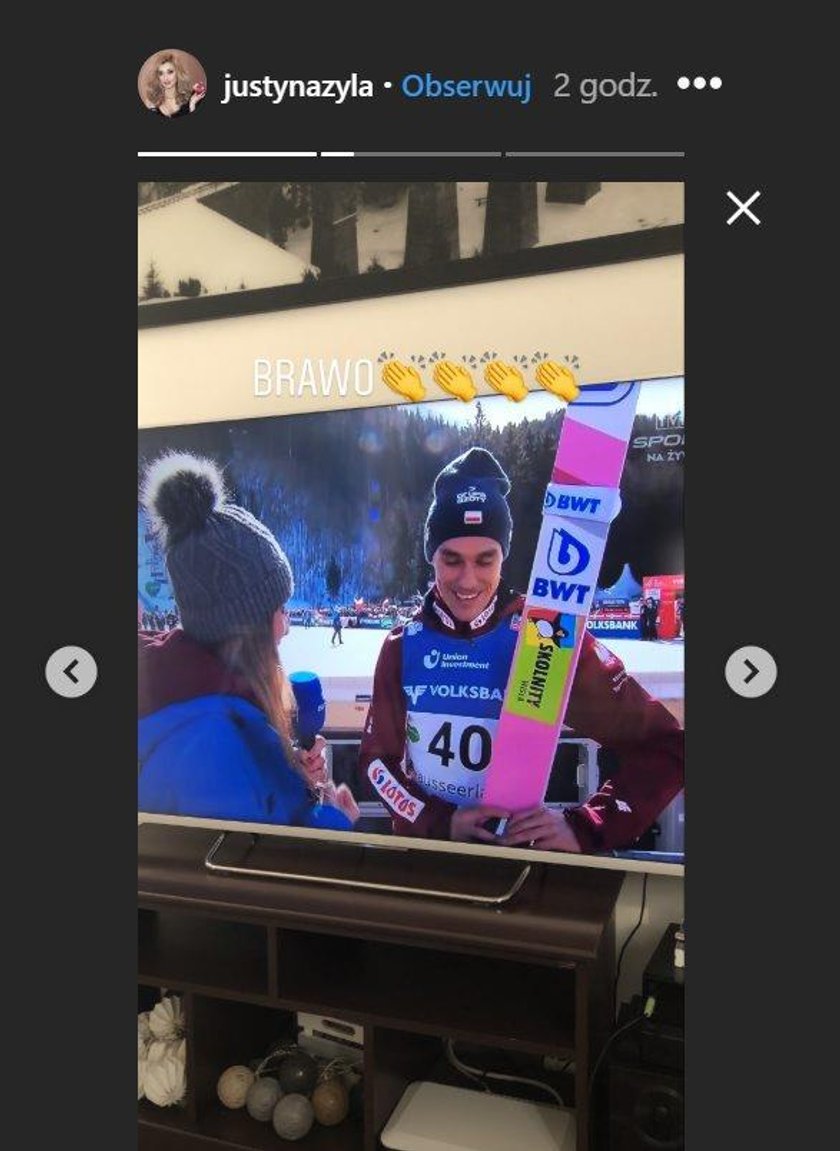This screenshot has width=840, height=1151.
Task: Open the three-dot options menu
Action: (x=699, y=84)
